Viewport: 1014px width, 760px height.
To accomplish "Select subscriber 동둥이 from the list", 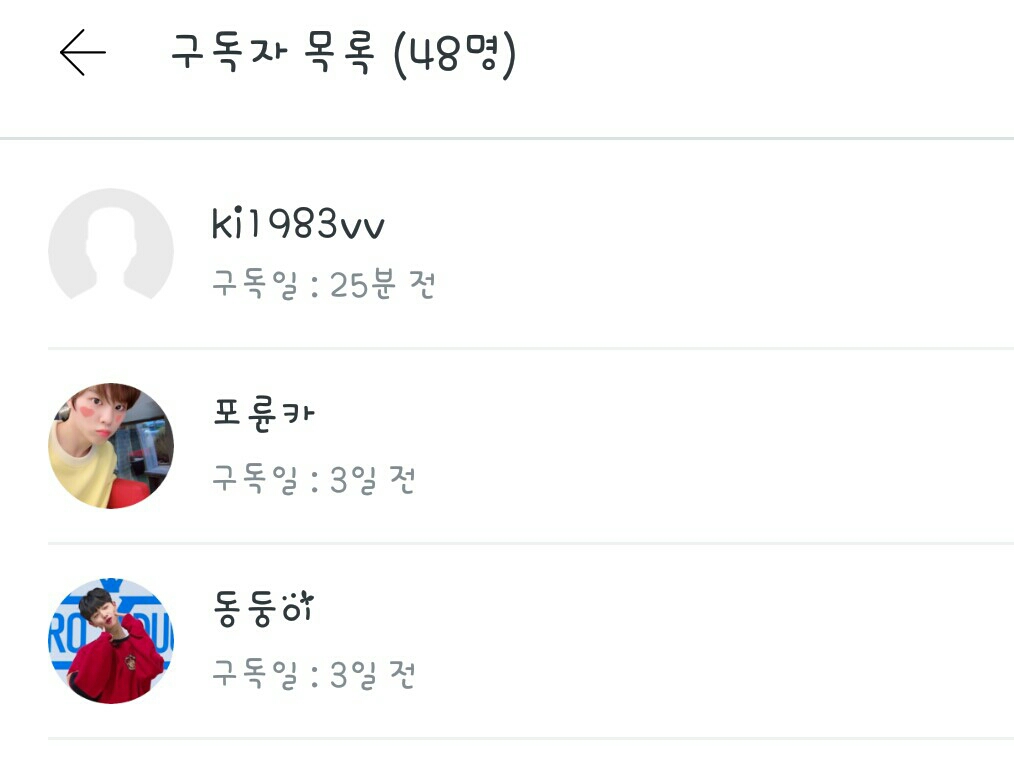I will 265,608.
